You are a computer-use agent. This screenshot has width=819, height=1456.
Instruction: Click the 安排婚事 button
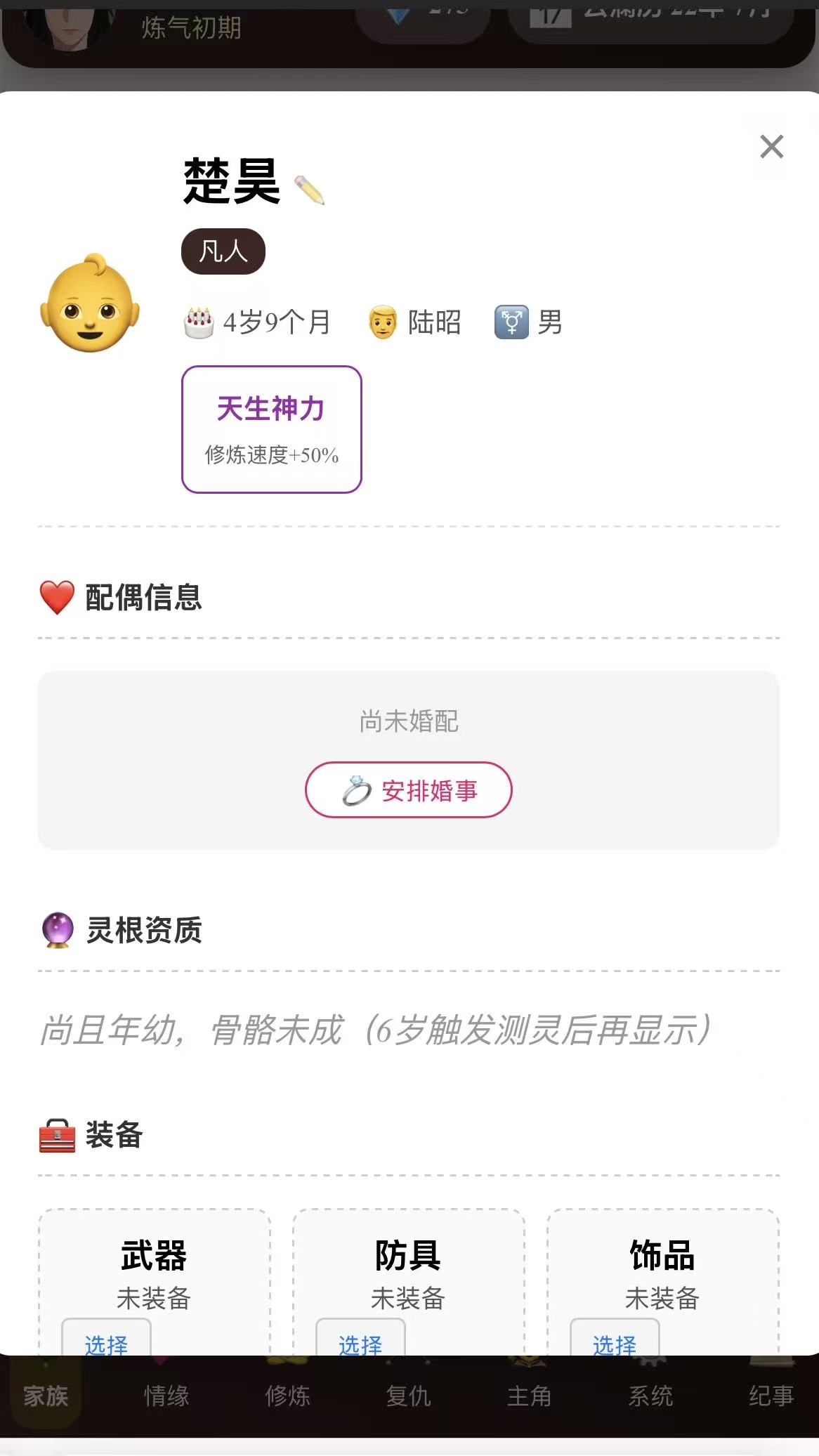coord(409,790)
